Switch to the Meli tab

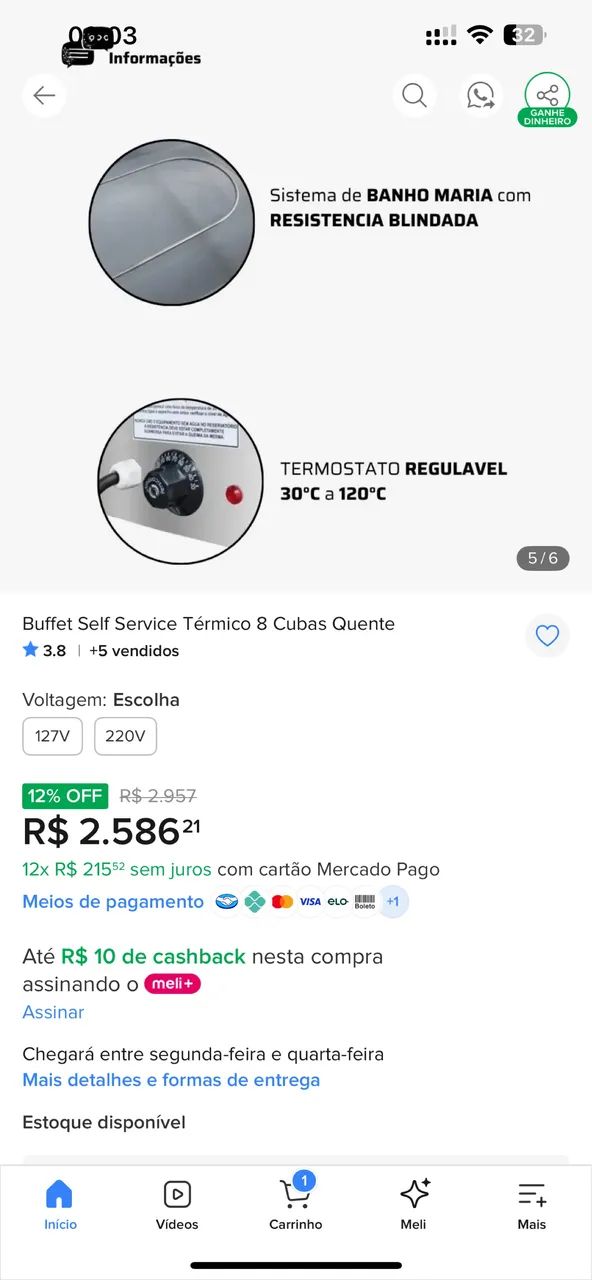click(414, 1205)
